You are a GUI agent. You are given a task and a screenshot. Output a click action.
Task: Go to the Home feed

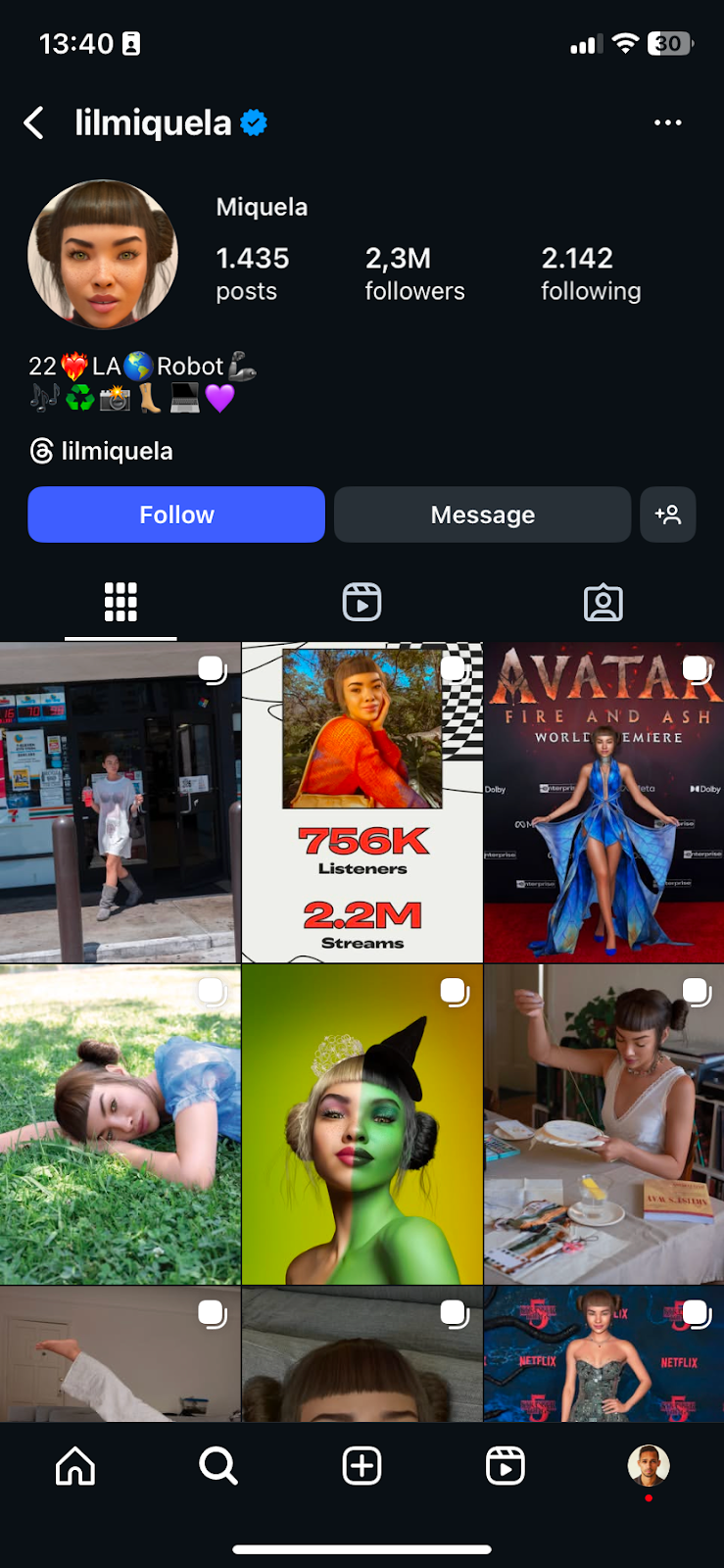coord(75,1466)
